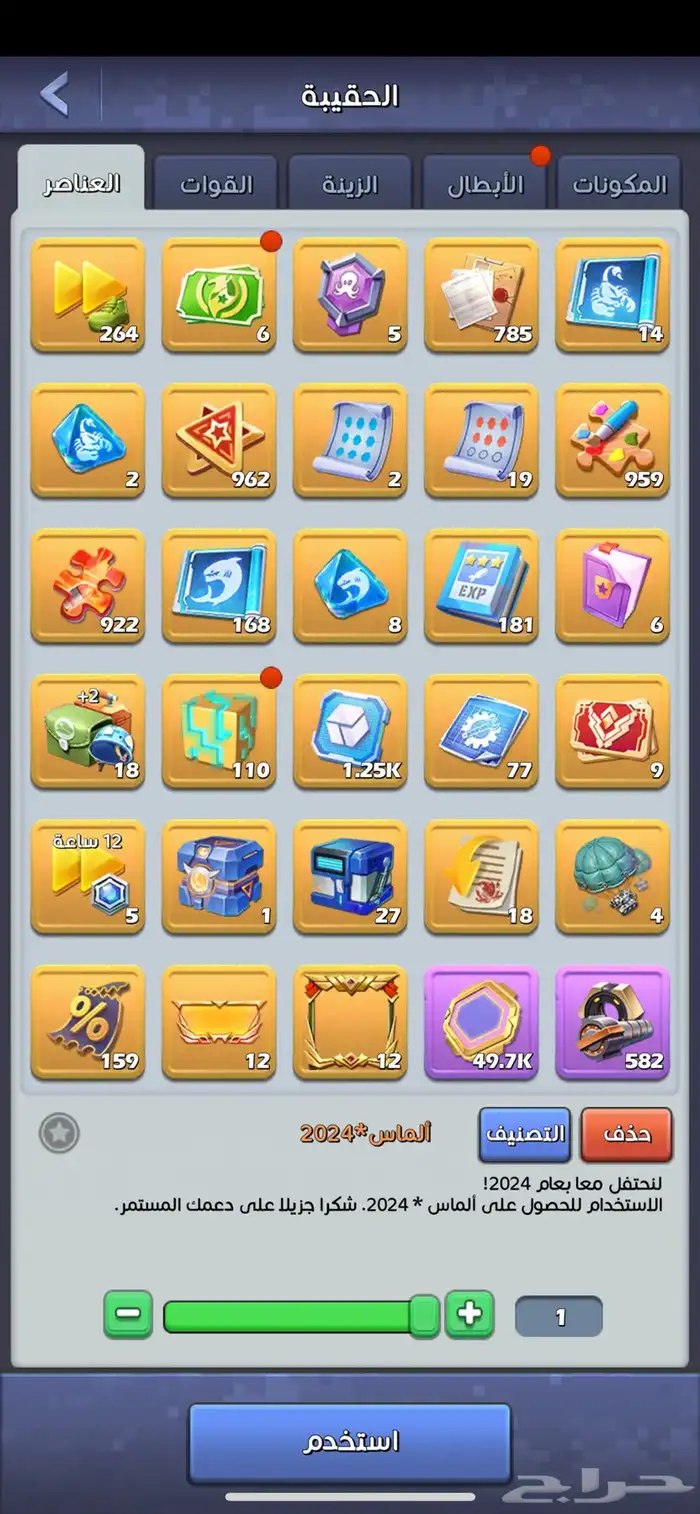Screen dimensions: 700x1514
Task: Switch to the القوات tab
Action: (216, 184)
